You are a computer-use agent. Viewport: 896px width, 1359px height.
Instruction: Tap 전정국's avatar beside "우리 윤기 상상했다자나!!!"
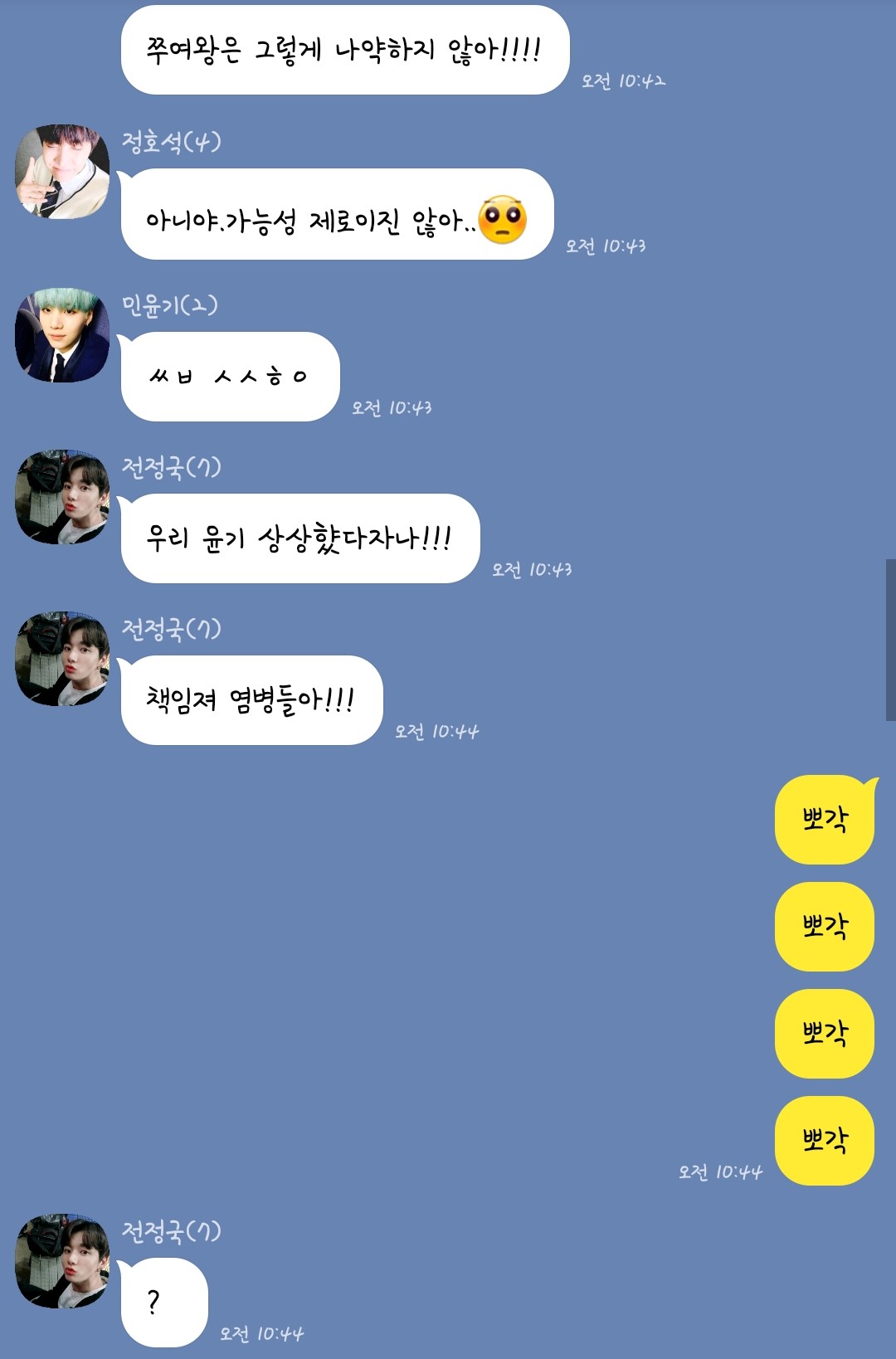[x=62, y=497]
